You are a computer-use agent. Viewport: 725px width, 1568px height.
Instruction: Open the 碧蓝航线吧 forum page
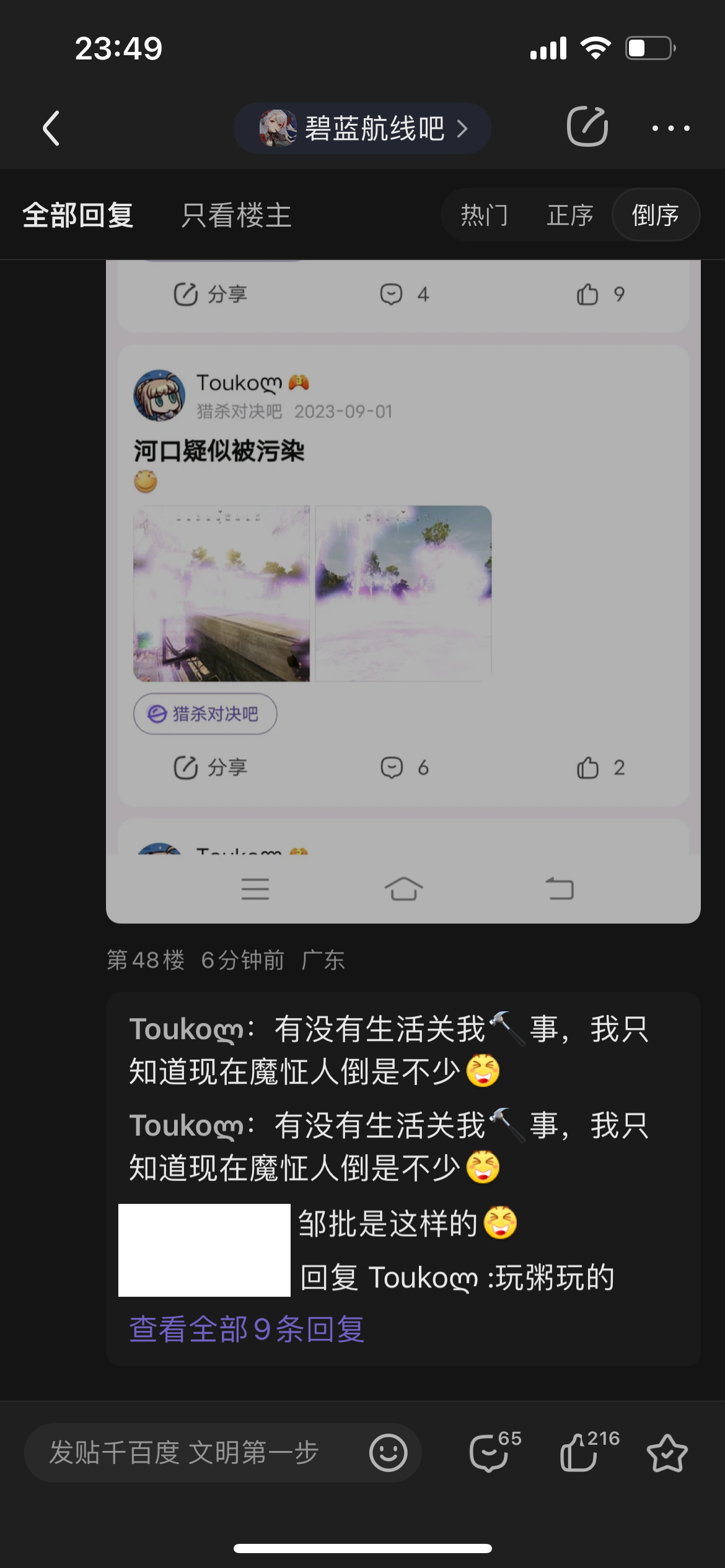click(362, 128)
